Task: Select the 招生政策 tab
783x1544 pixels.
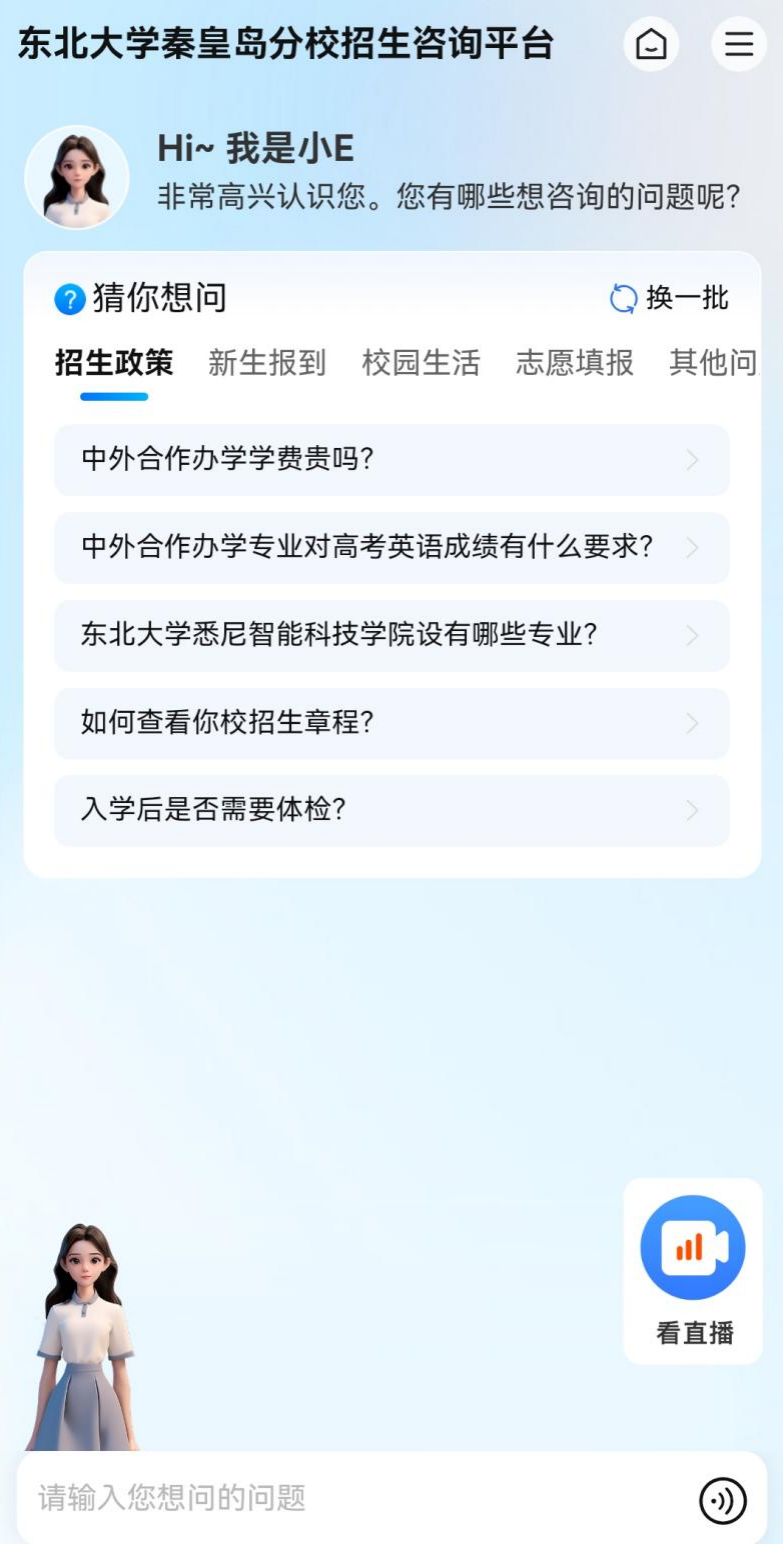Action: pyautogui.click(x=114, y=363)
